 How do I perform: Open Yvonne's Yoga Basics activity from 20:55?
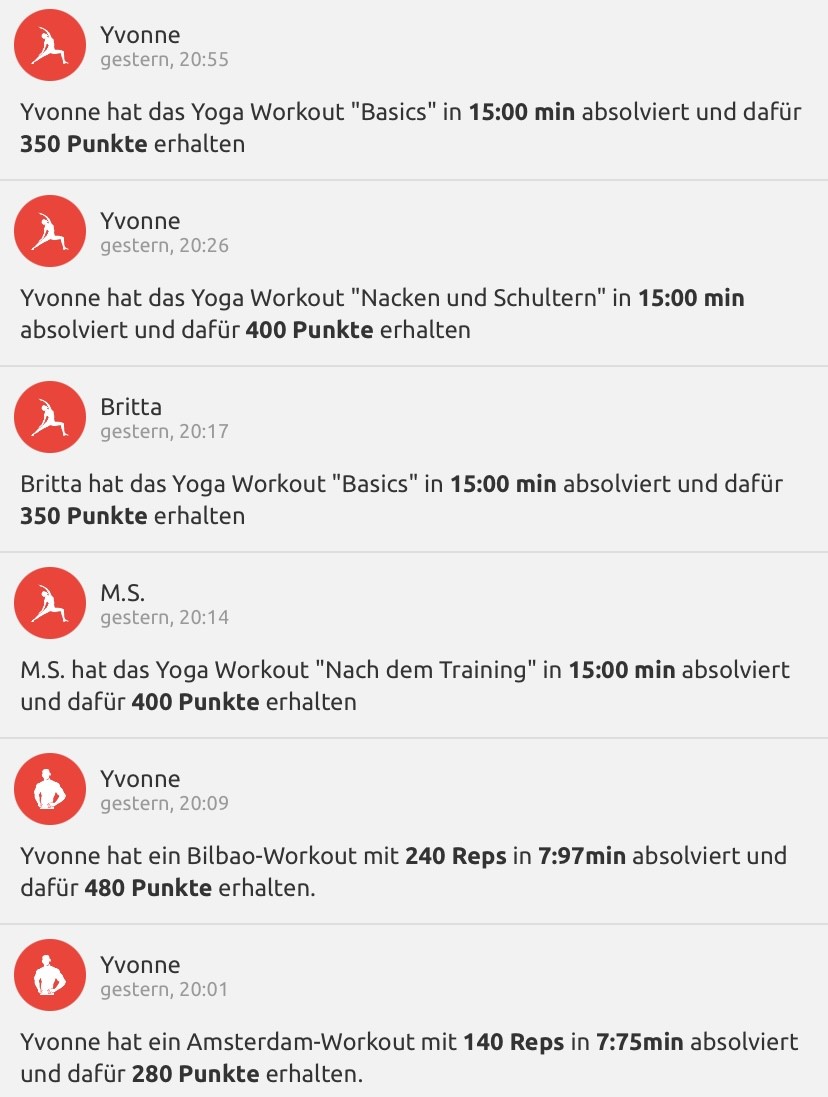coord(412,127)
